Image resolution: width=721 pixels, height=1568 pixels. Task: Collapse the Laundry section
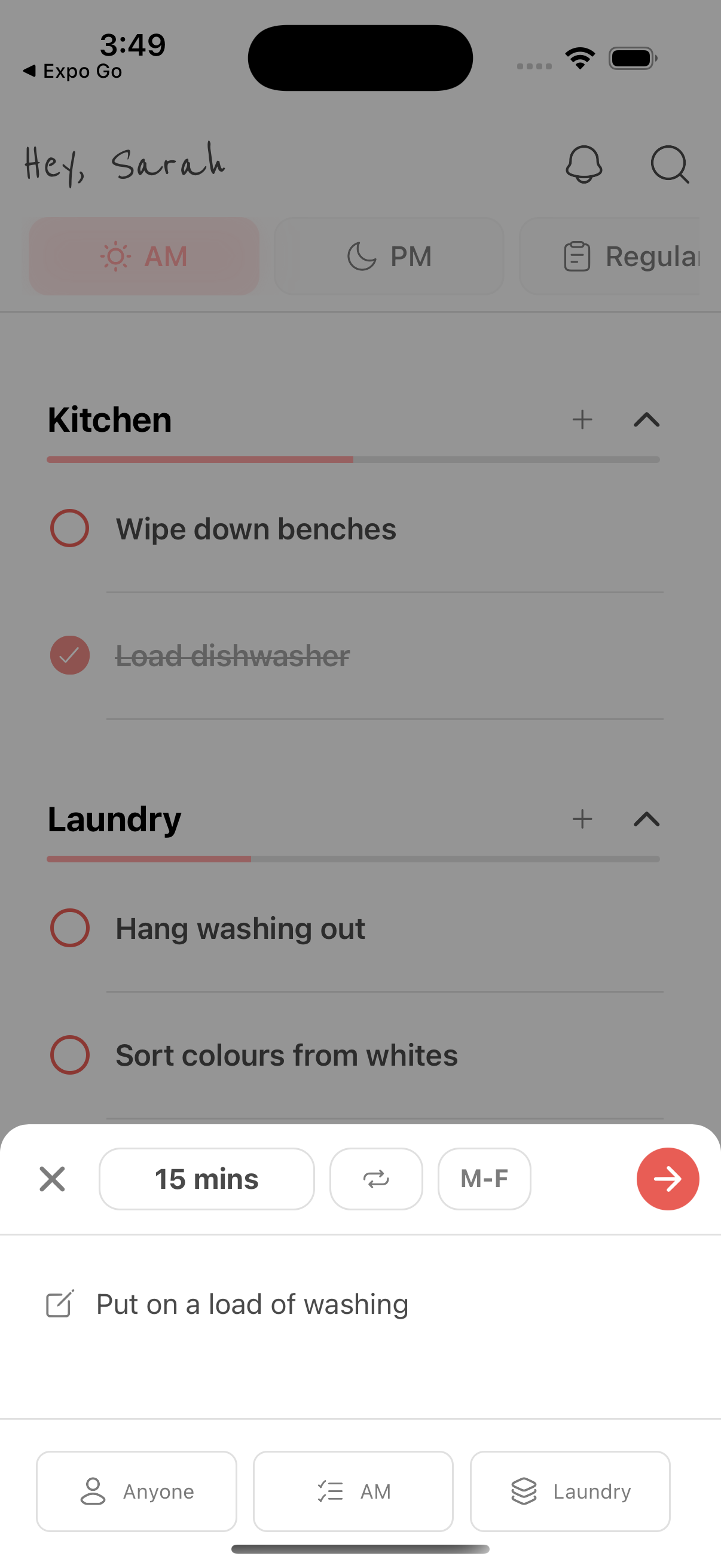(646, 820)
